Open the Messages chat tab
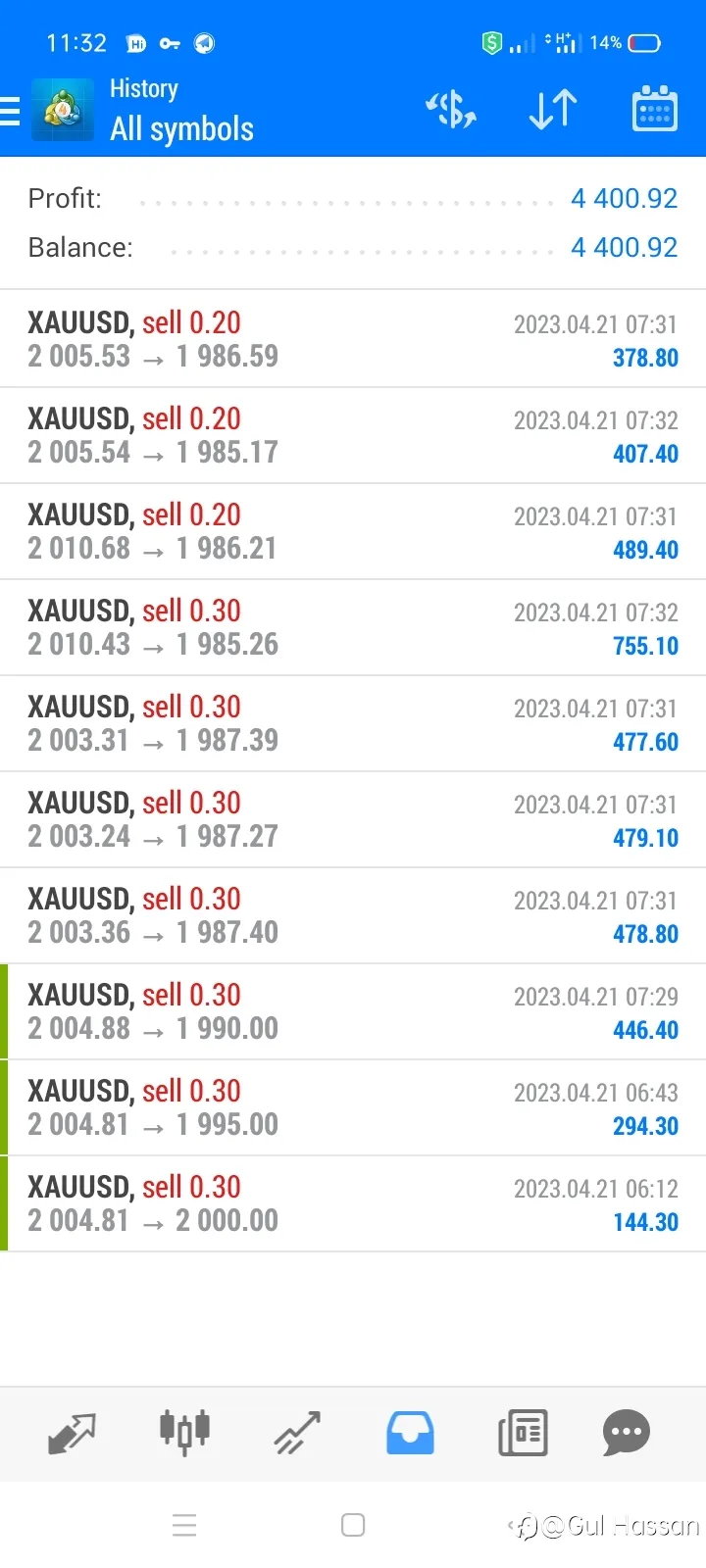The image size is (706, 1568). 627,1434
